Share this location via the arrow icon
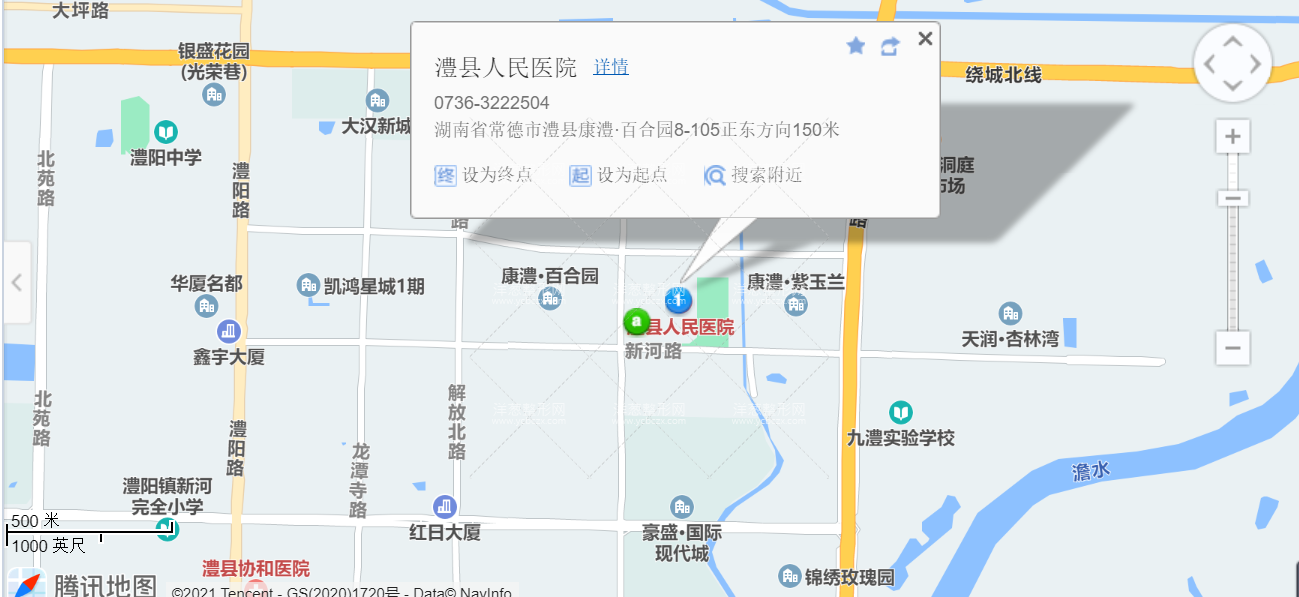Viewport: 1299px width, 597px height. (890, 46)
